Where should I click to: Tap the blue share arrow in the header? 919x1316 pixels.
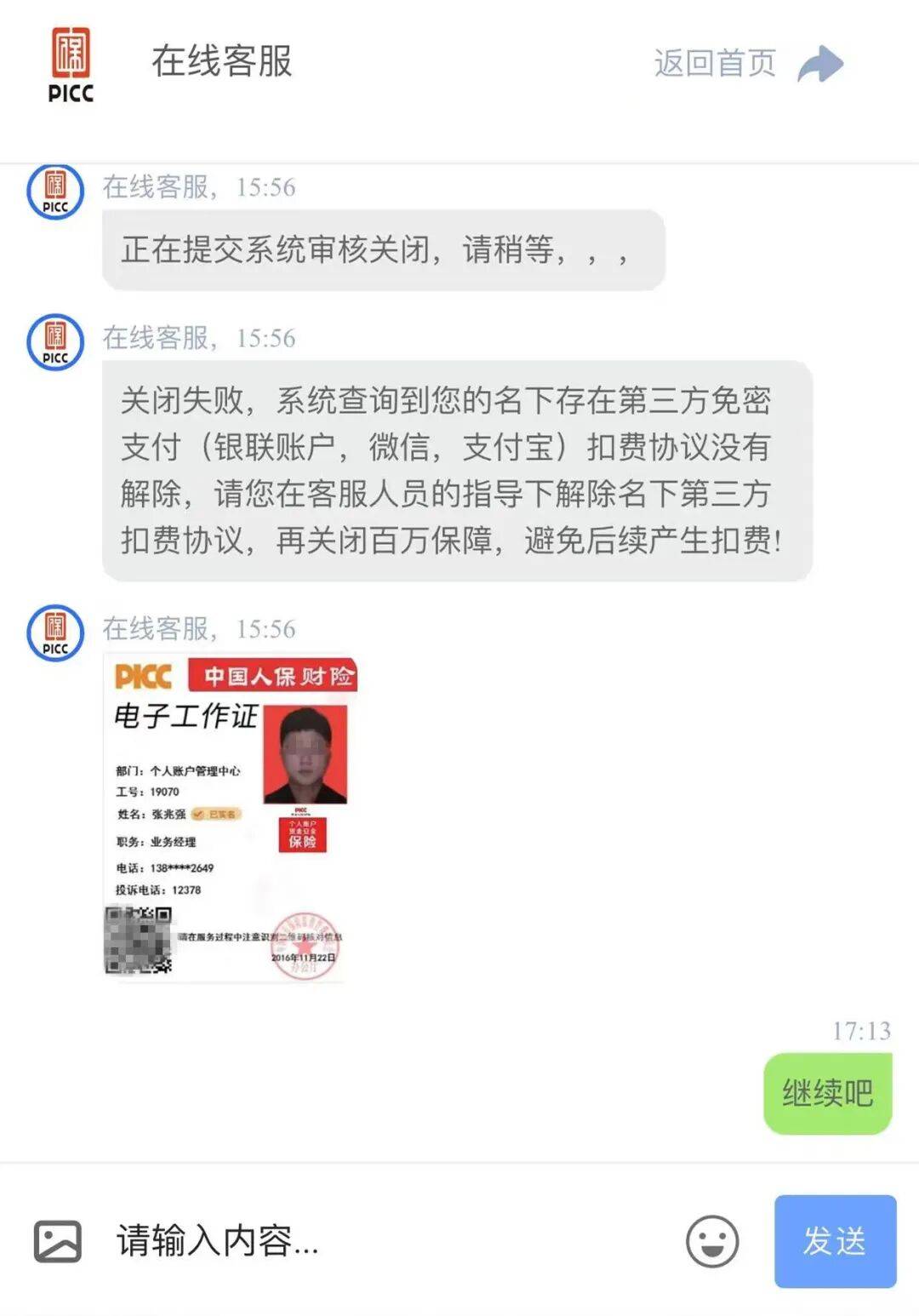coord(819,61)
